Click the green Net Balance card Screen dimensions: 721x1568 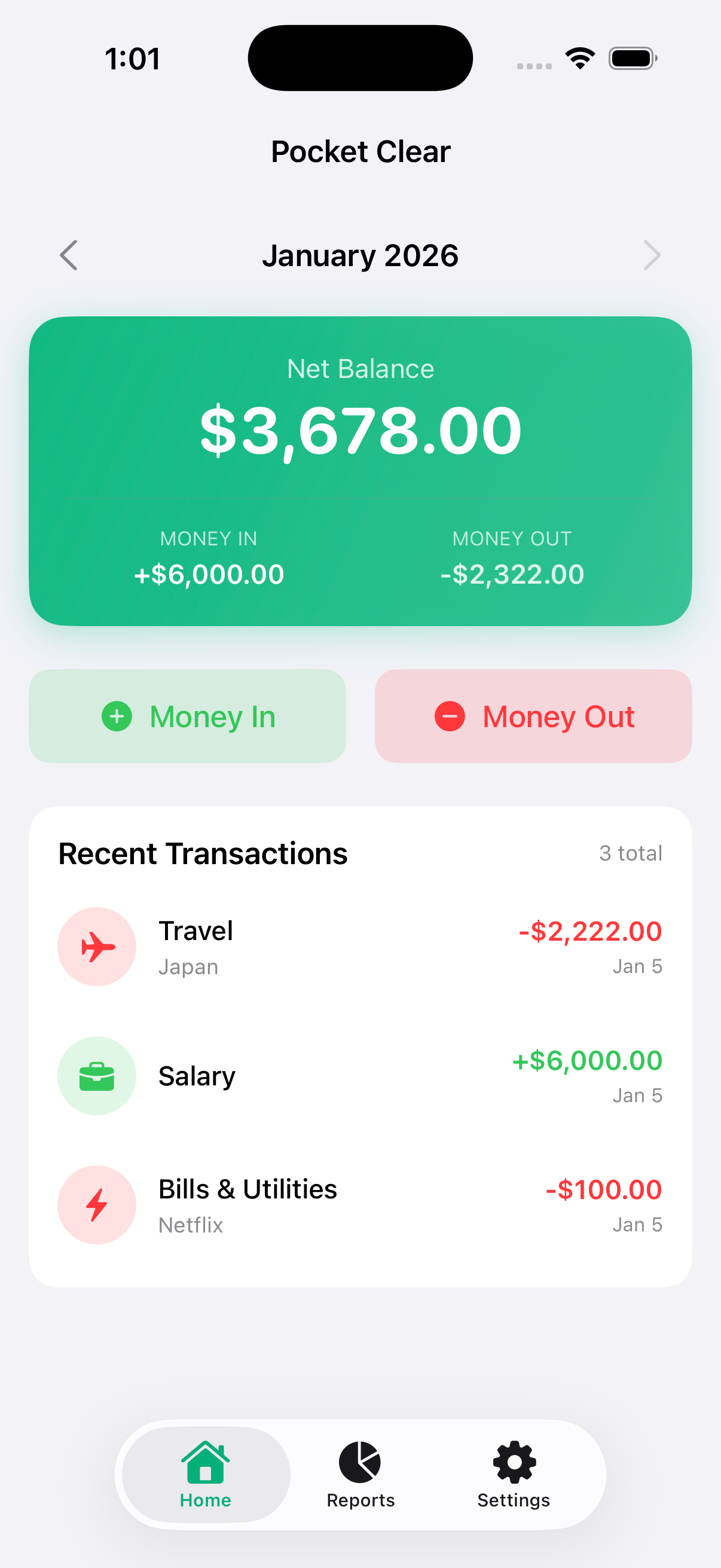(360, 469)
